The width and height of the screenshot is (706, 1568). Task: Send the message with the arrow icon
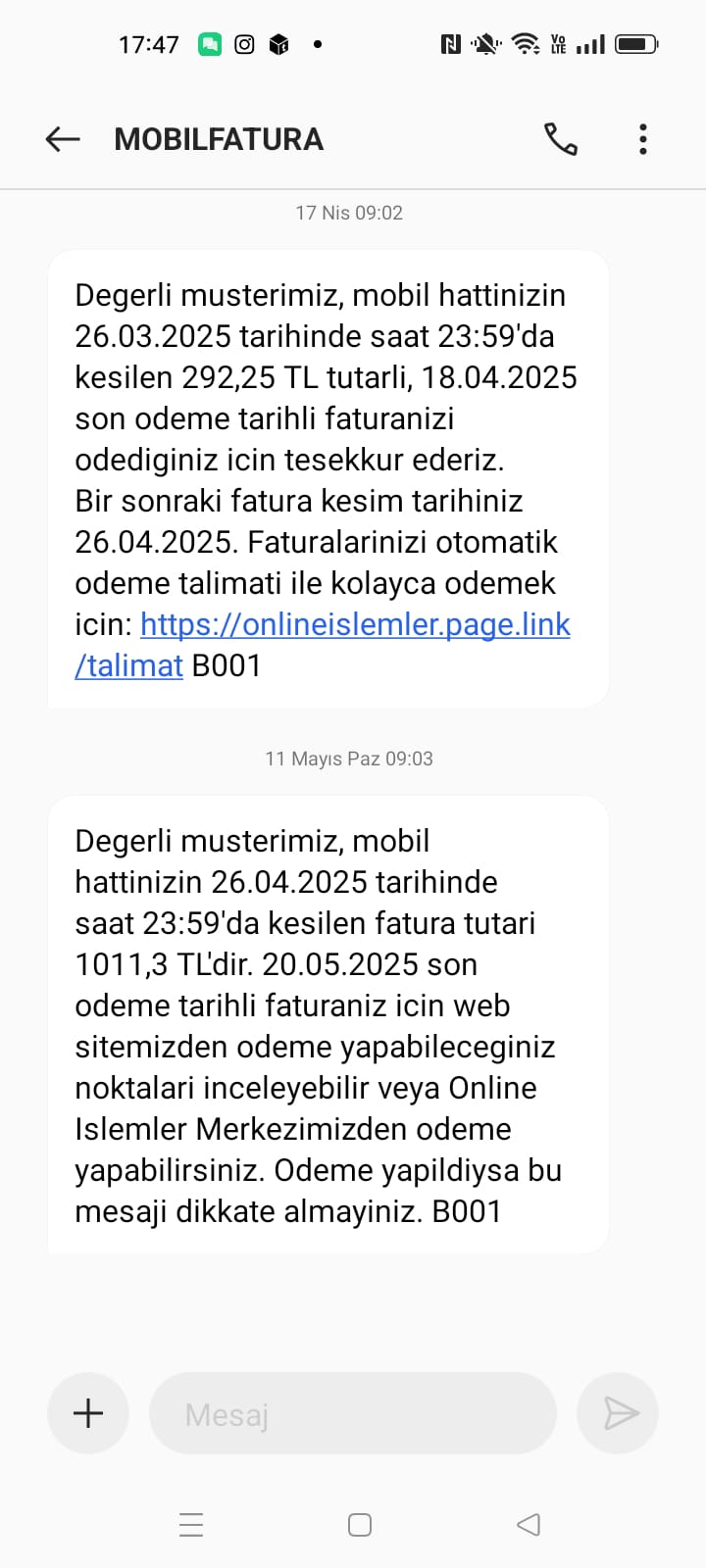tap(620, 1413)
